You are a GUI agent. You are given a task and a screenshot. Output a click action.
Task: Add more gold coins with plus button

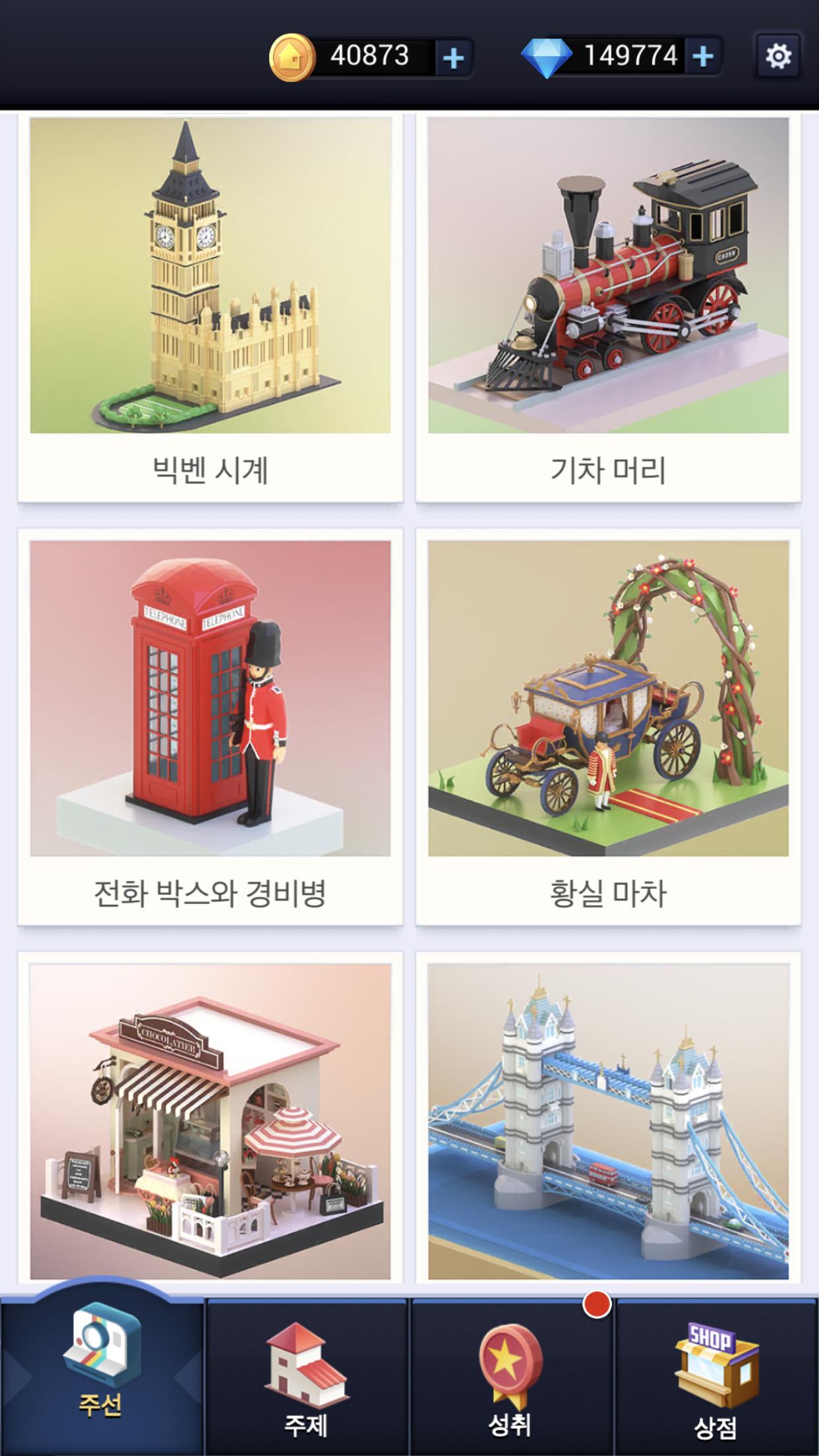coord(453,57)
